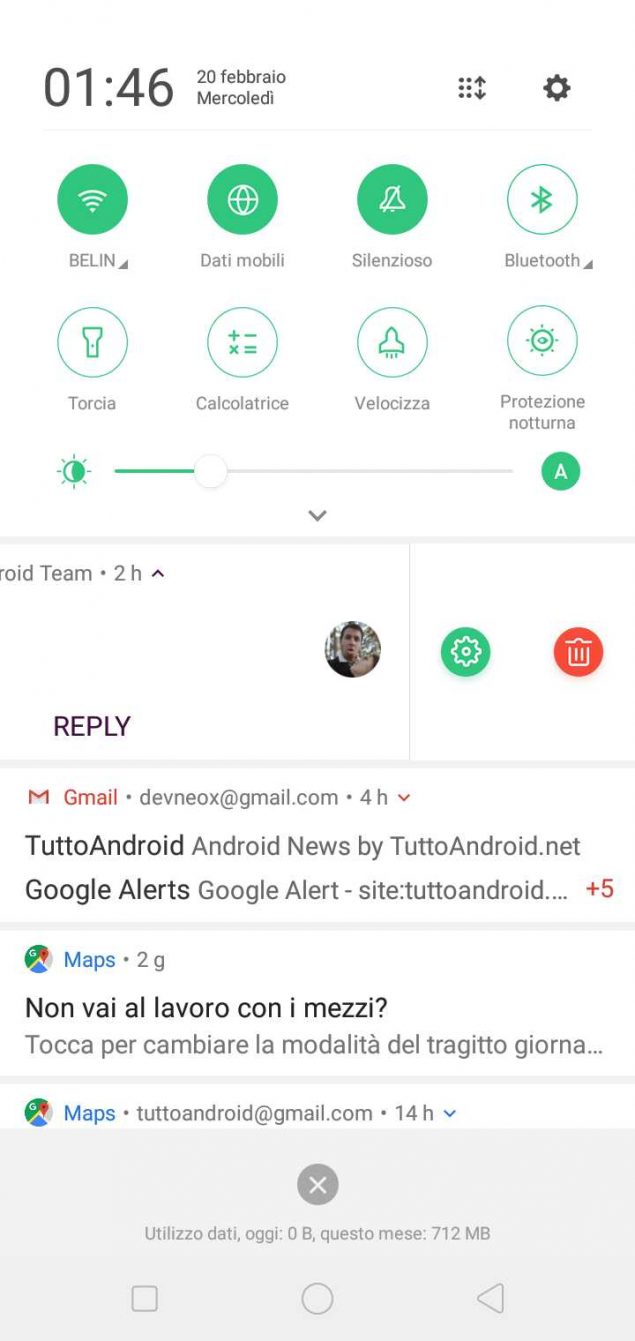The height and width of the screenshot is (1341, 635).
Task: Delete the notification with the red trash icon
Action: coord(578,652)
